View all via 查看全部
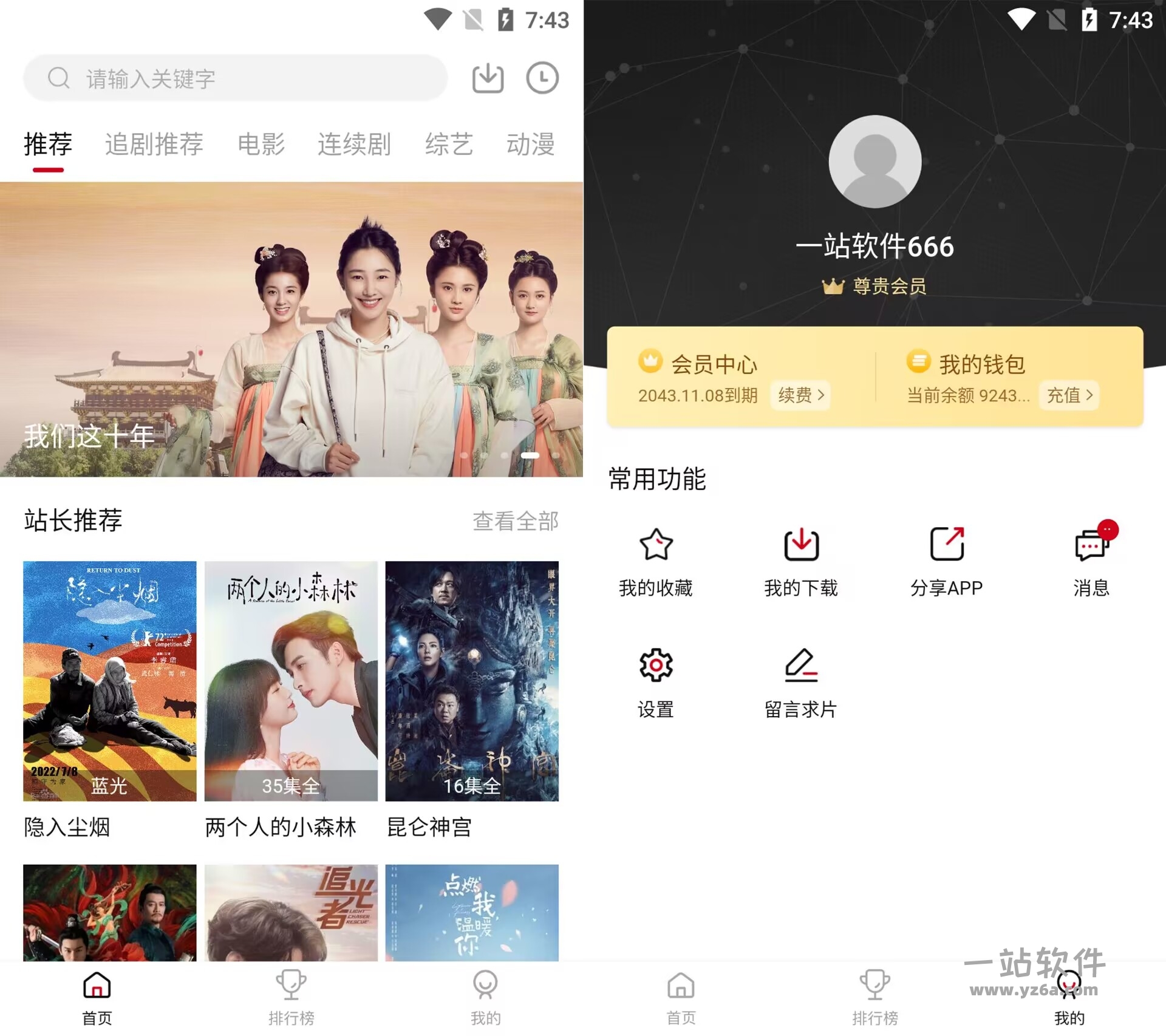Screen dimensions: 1166x1036 (515, 521)
